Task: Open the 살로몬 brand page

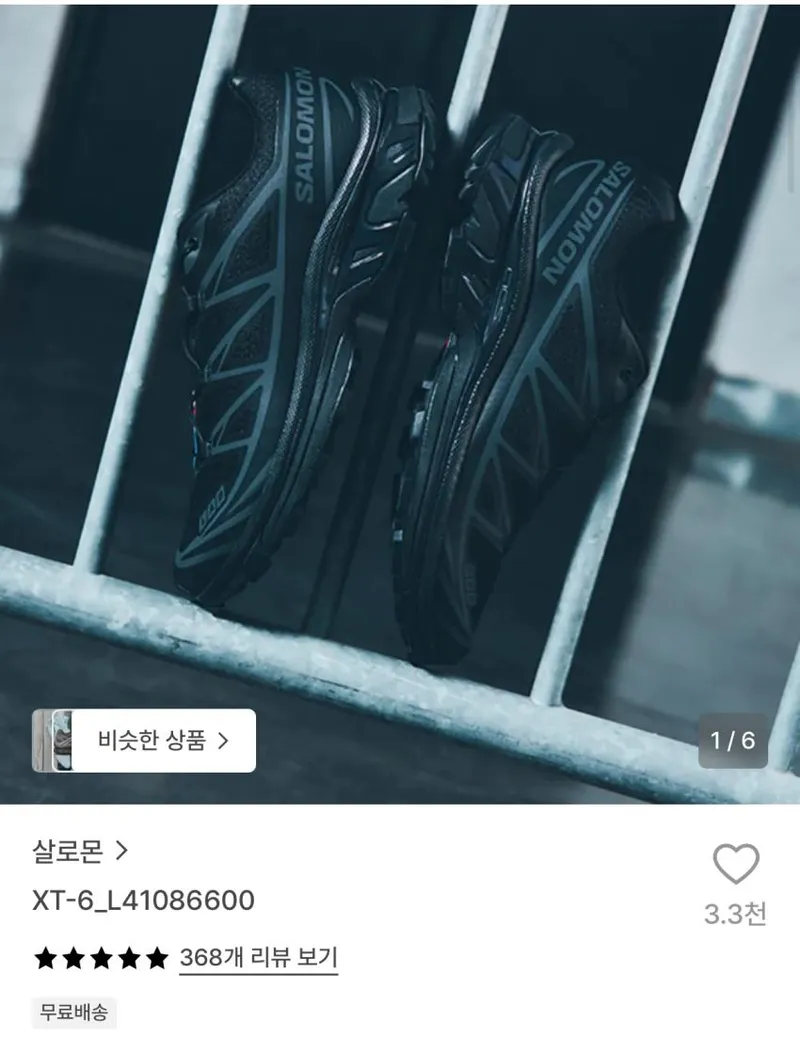Action: tap(80, 851)
